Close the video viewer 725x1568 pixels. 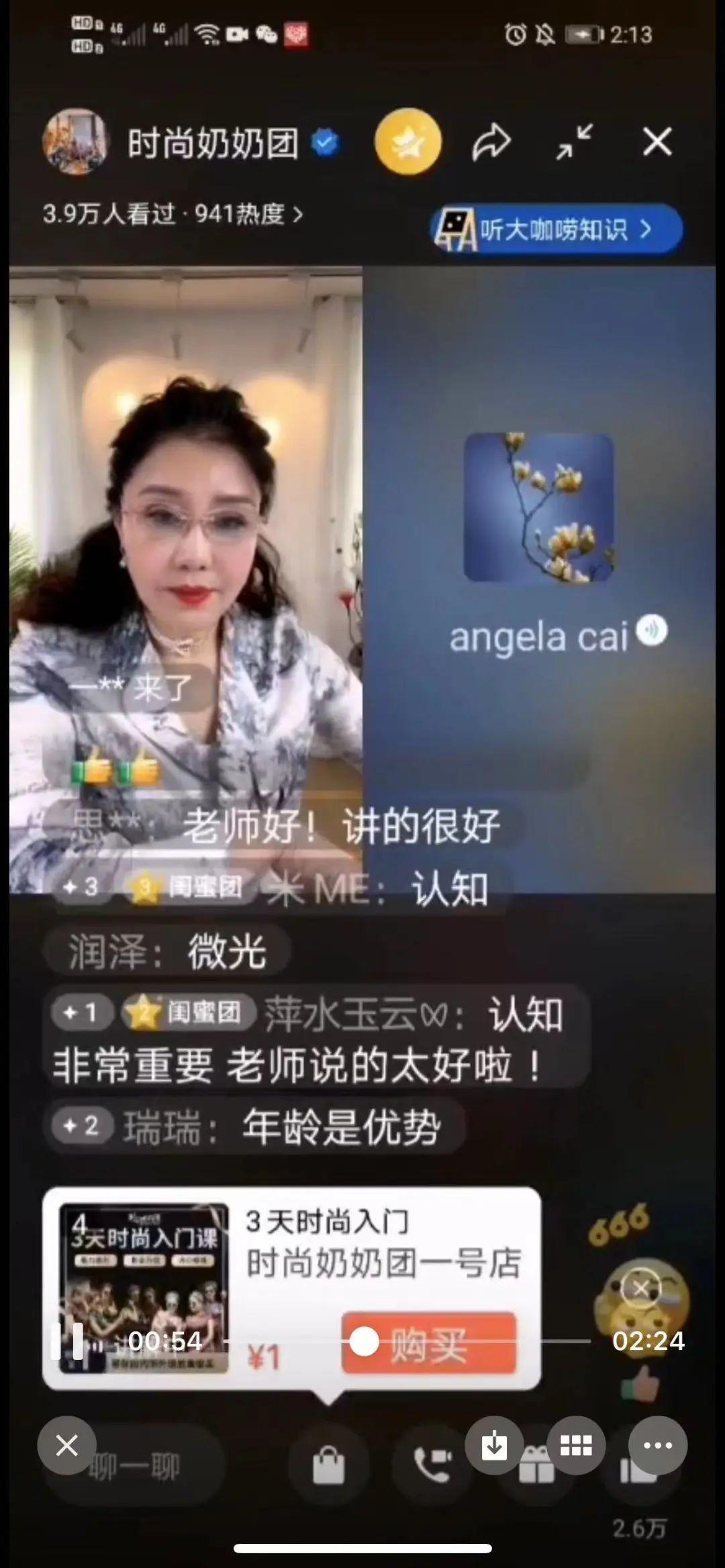pyautogui.click(x=66, y=1445)
